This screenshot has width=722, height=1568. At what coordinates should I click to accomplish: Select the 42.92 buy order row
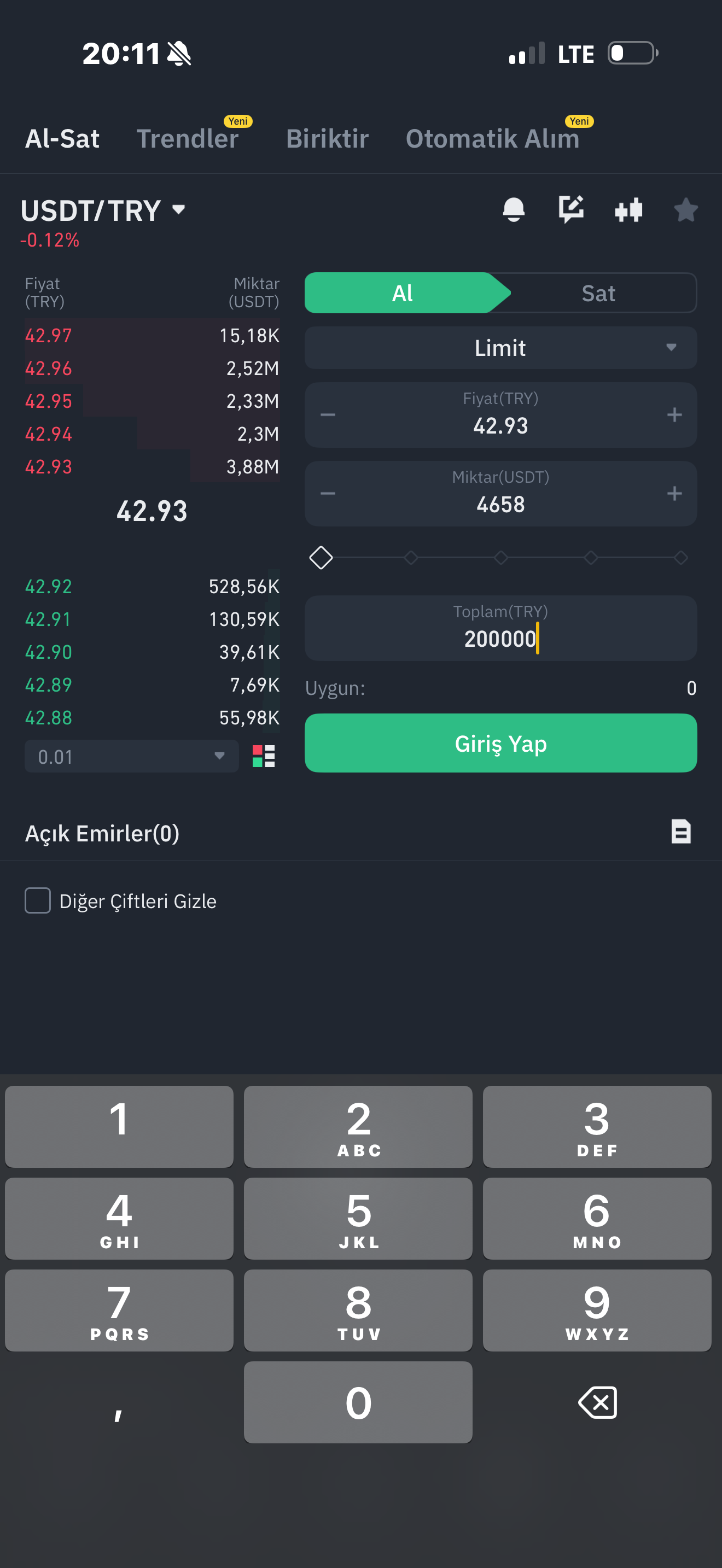click(152, 586)
